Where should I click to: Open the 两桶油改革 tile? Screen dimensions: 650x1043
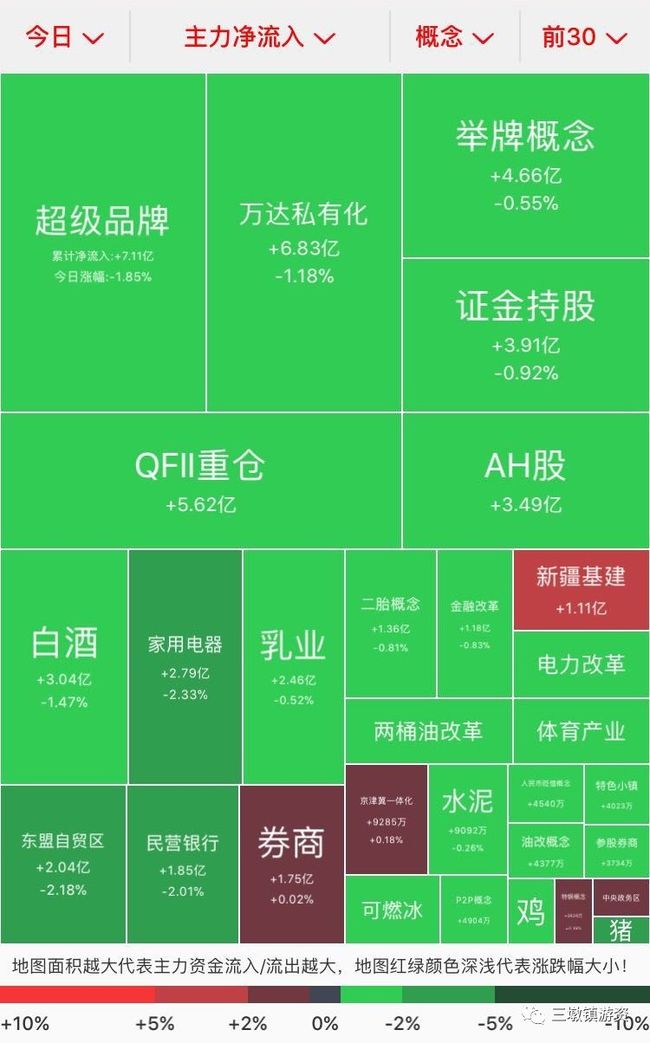click(428, 731)
